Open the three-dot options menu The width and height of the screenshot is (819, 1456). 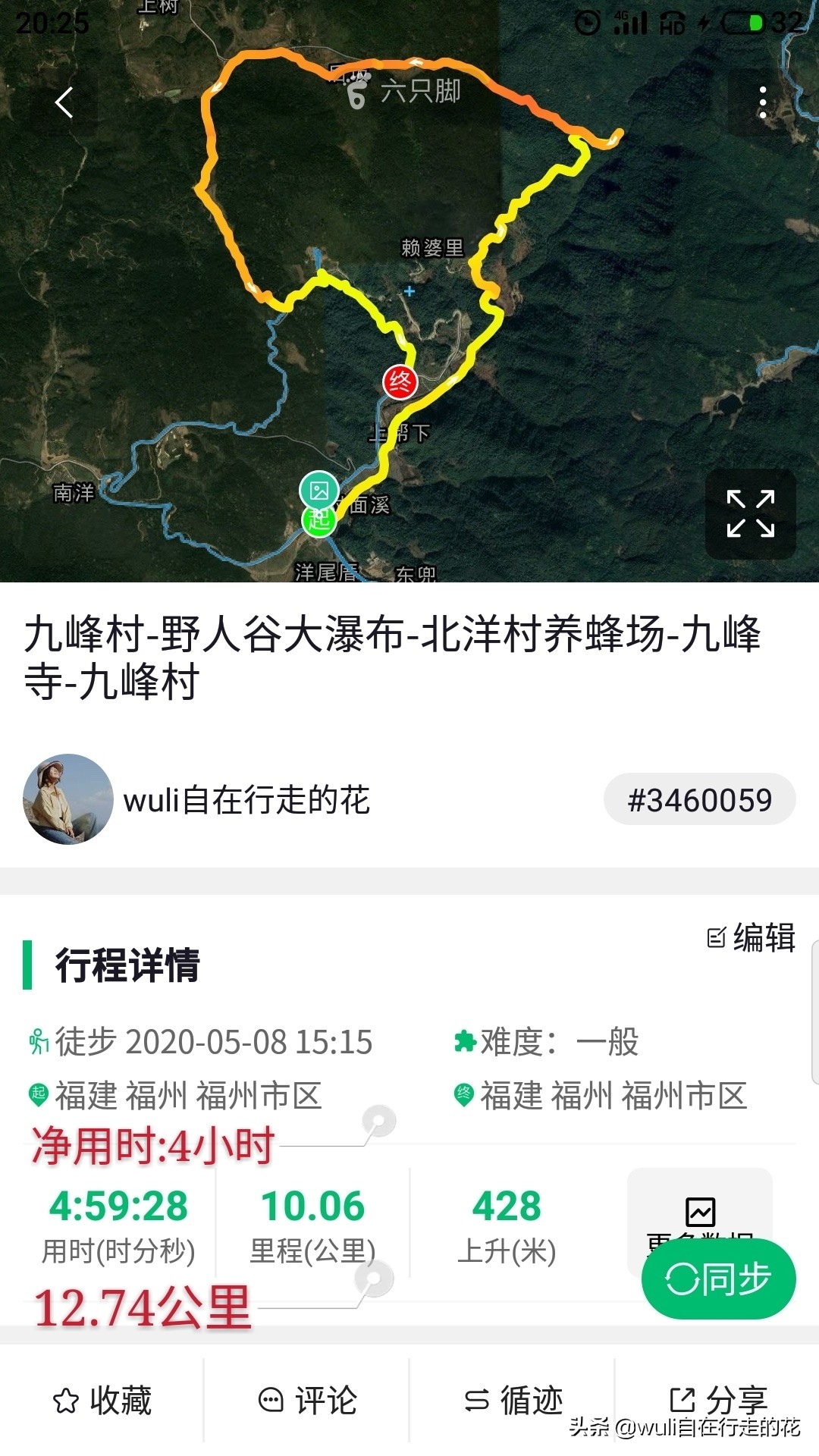click(x=761, y=102)
